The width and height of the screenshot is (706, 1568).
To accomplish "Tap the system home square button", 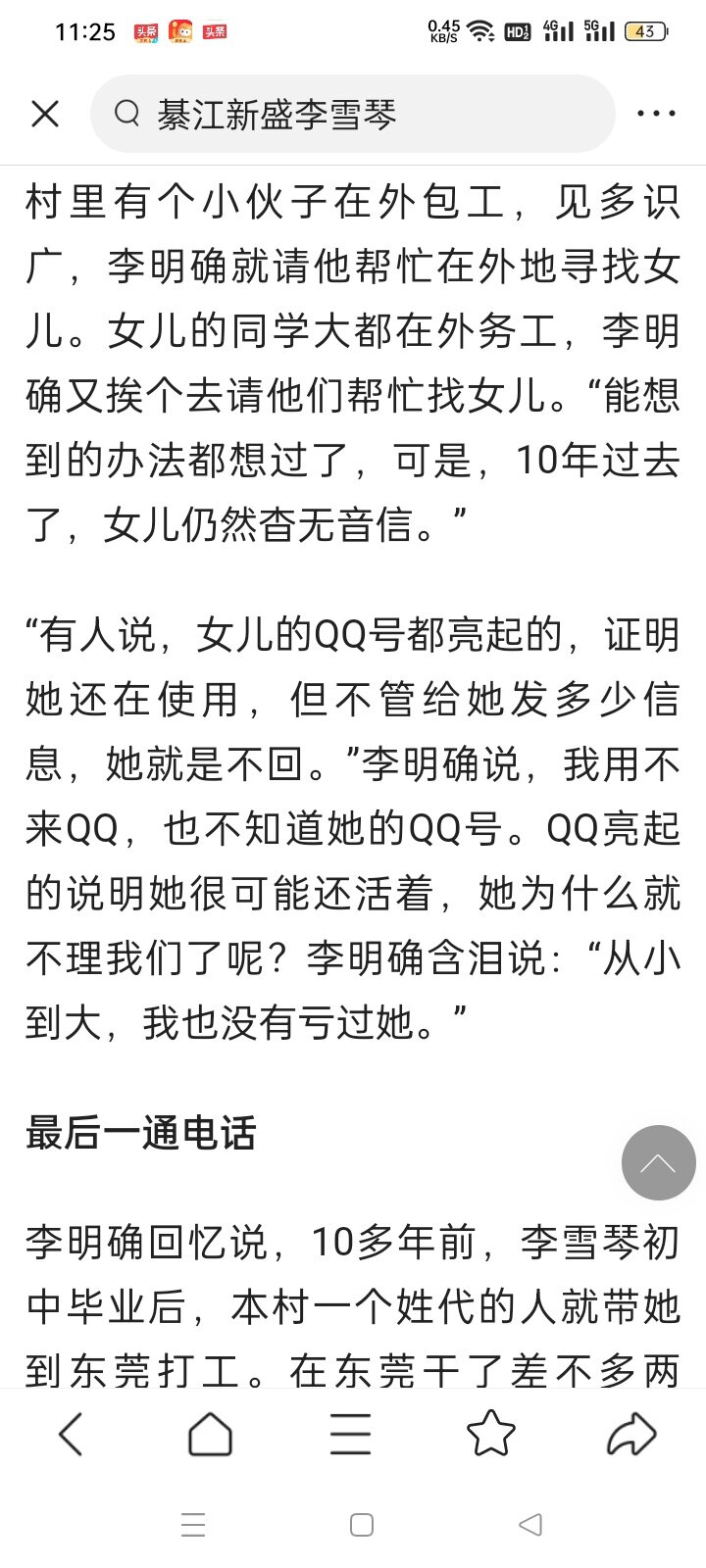I will click(362, 1525).
